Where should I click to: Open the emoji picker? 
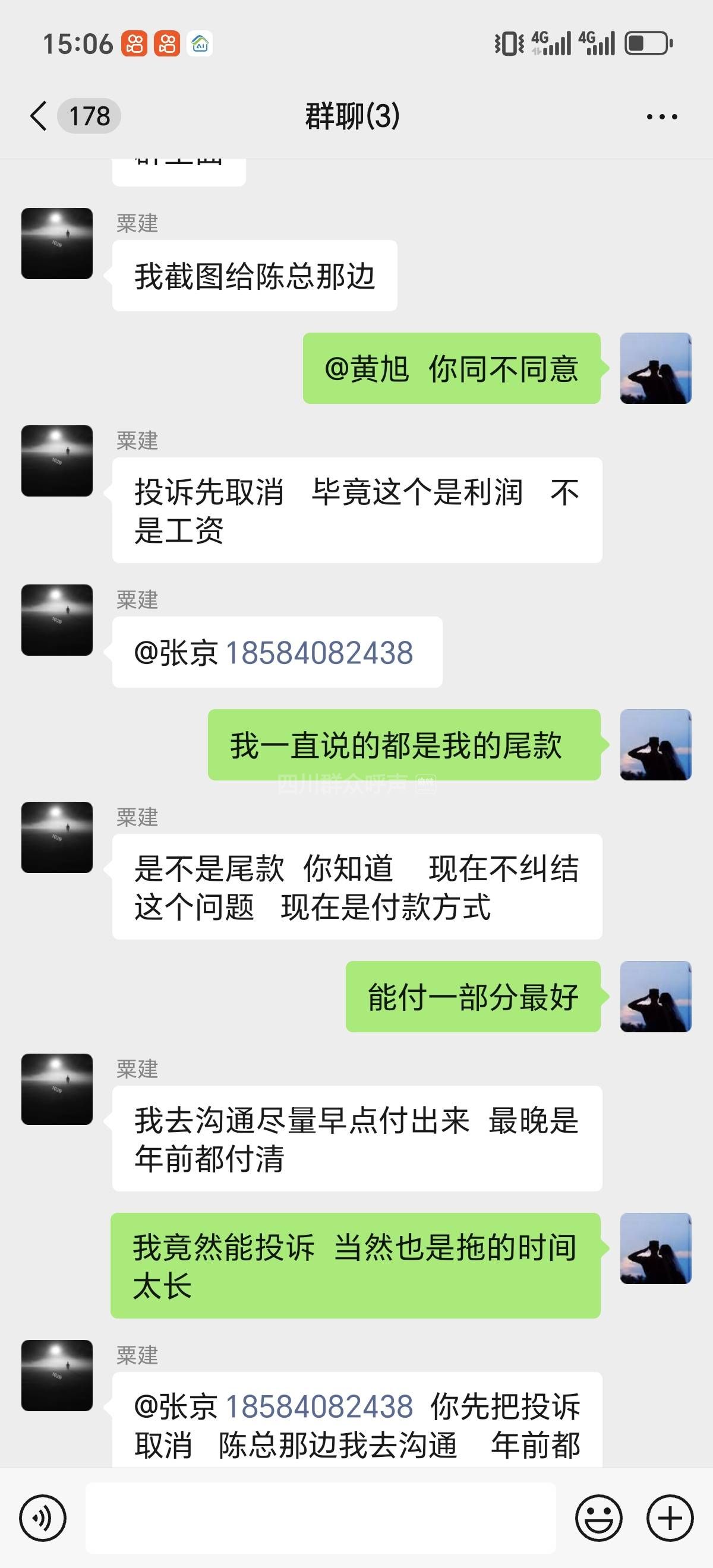click(598, 1518)
